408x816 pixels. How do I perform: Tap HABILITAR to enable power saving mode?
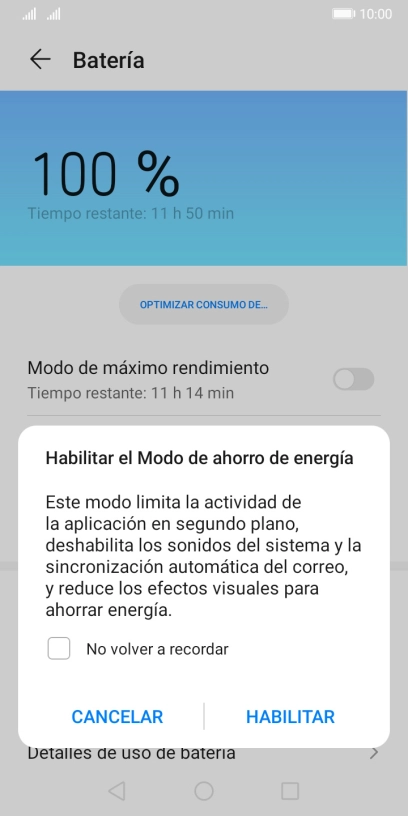tap(290, 717)
